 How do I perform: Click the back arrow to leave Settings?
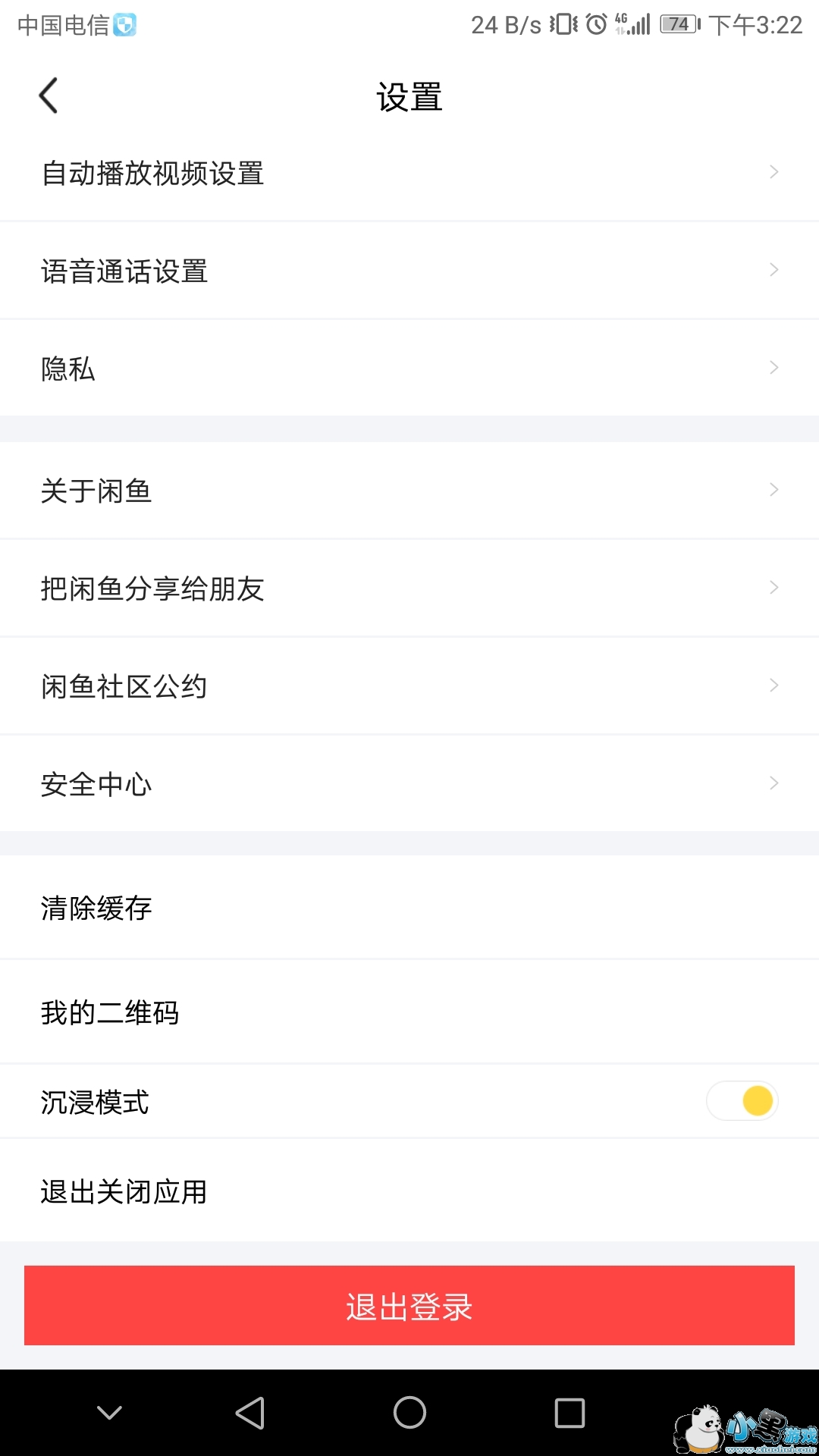[48, 96]
